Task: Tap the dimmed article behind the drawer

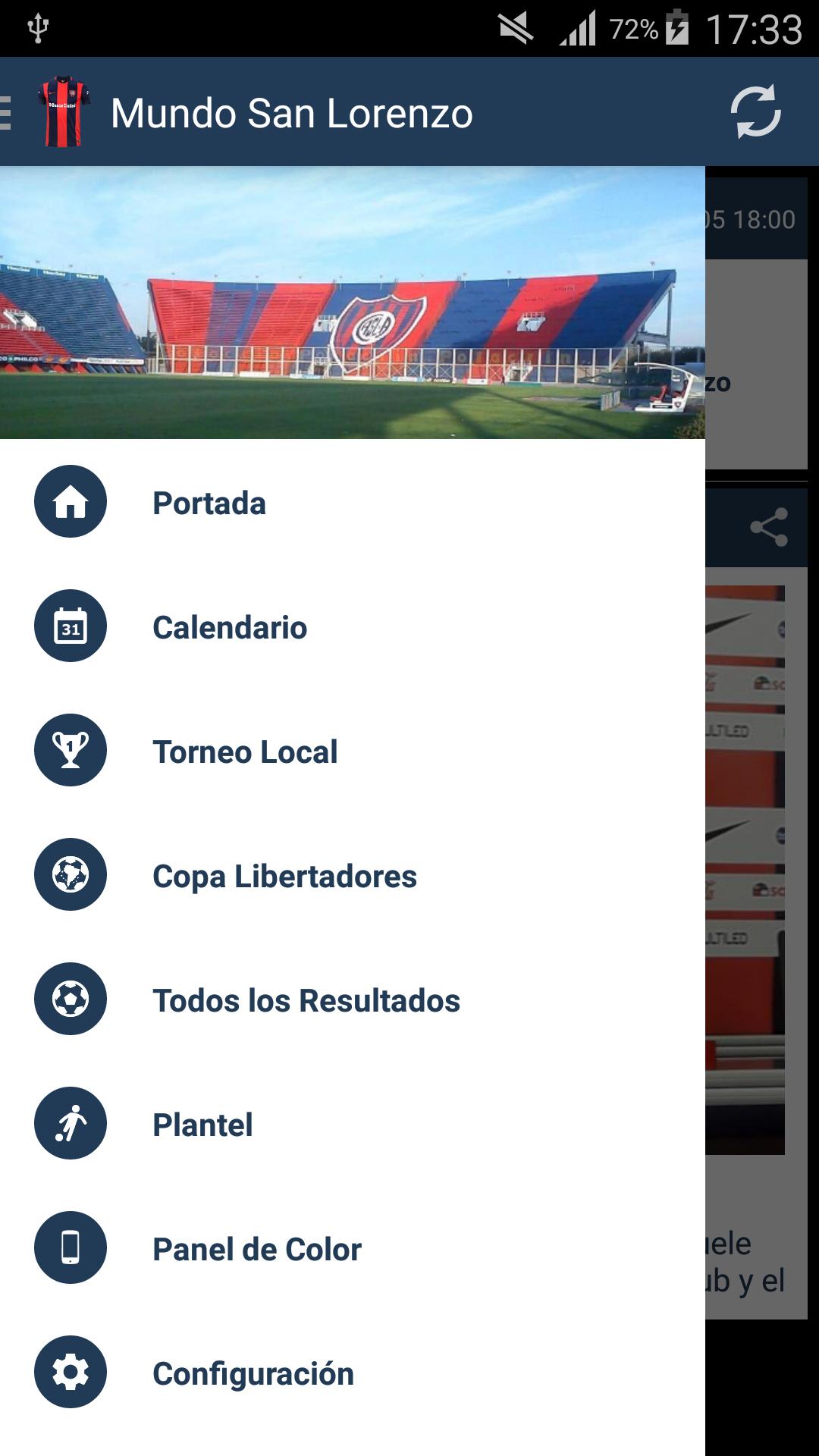Action: coord(758,834)
